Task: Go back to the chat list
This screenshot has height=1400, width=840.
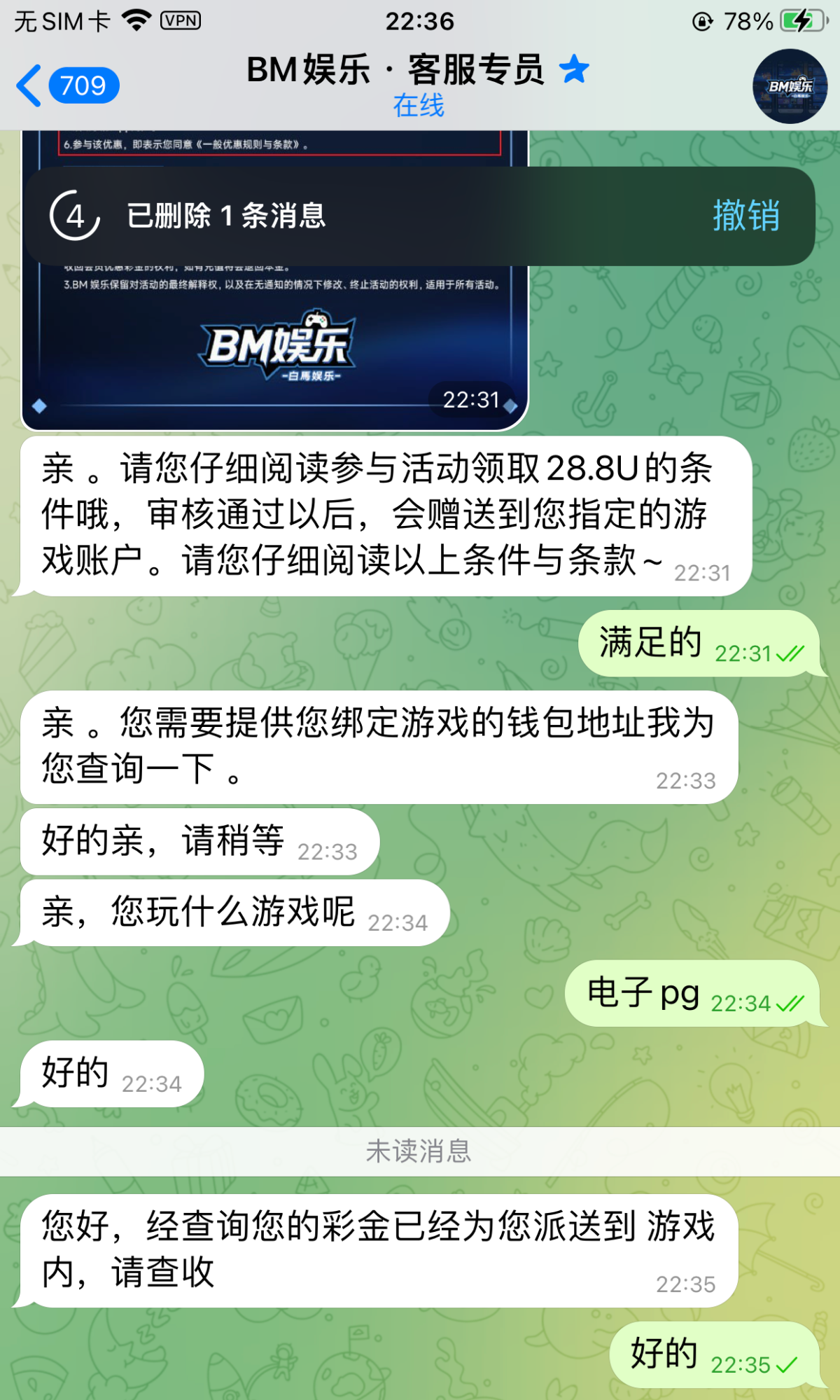Action: [66, 86]
